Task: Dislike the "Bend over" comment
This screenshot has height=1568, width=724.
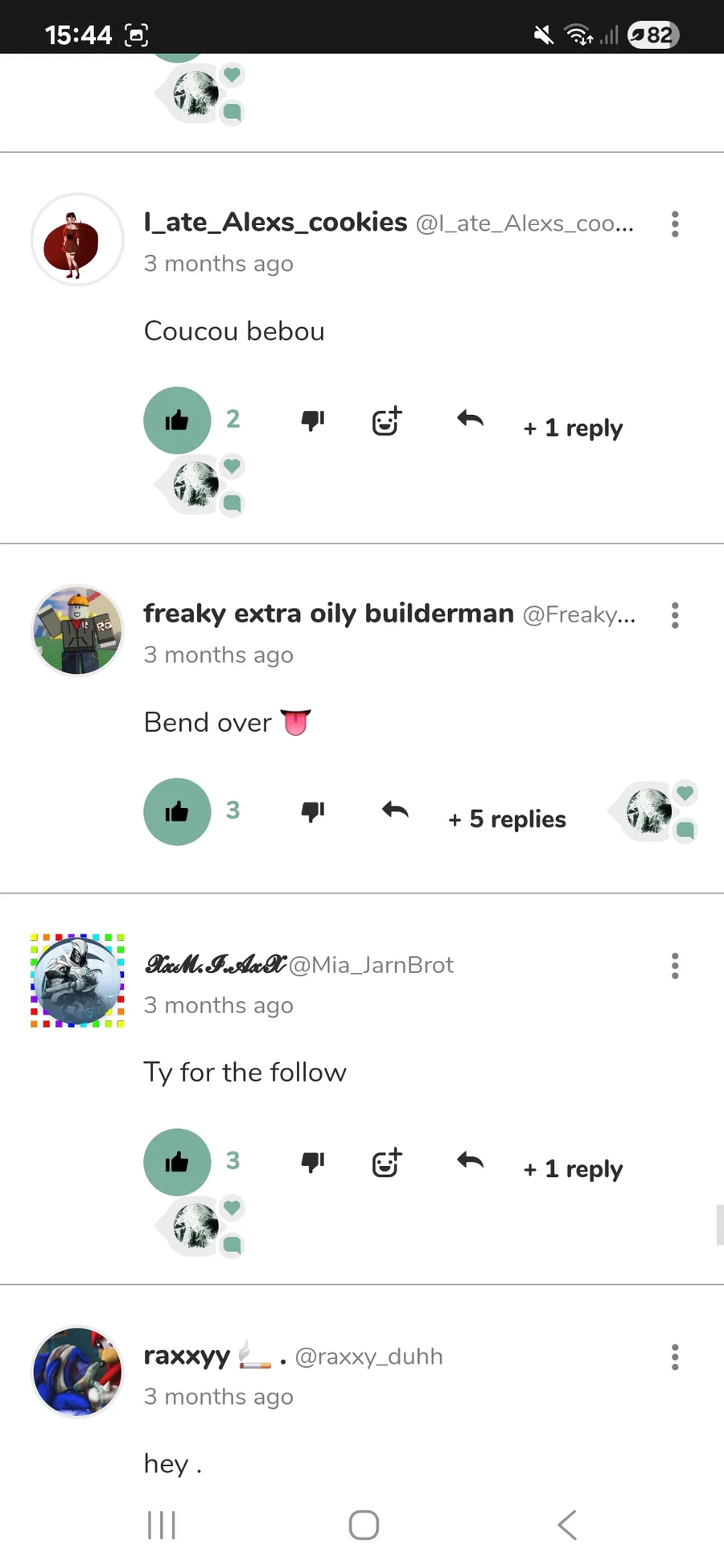Action: [x=312, y=811]
